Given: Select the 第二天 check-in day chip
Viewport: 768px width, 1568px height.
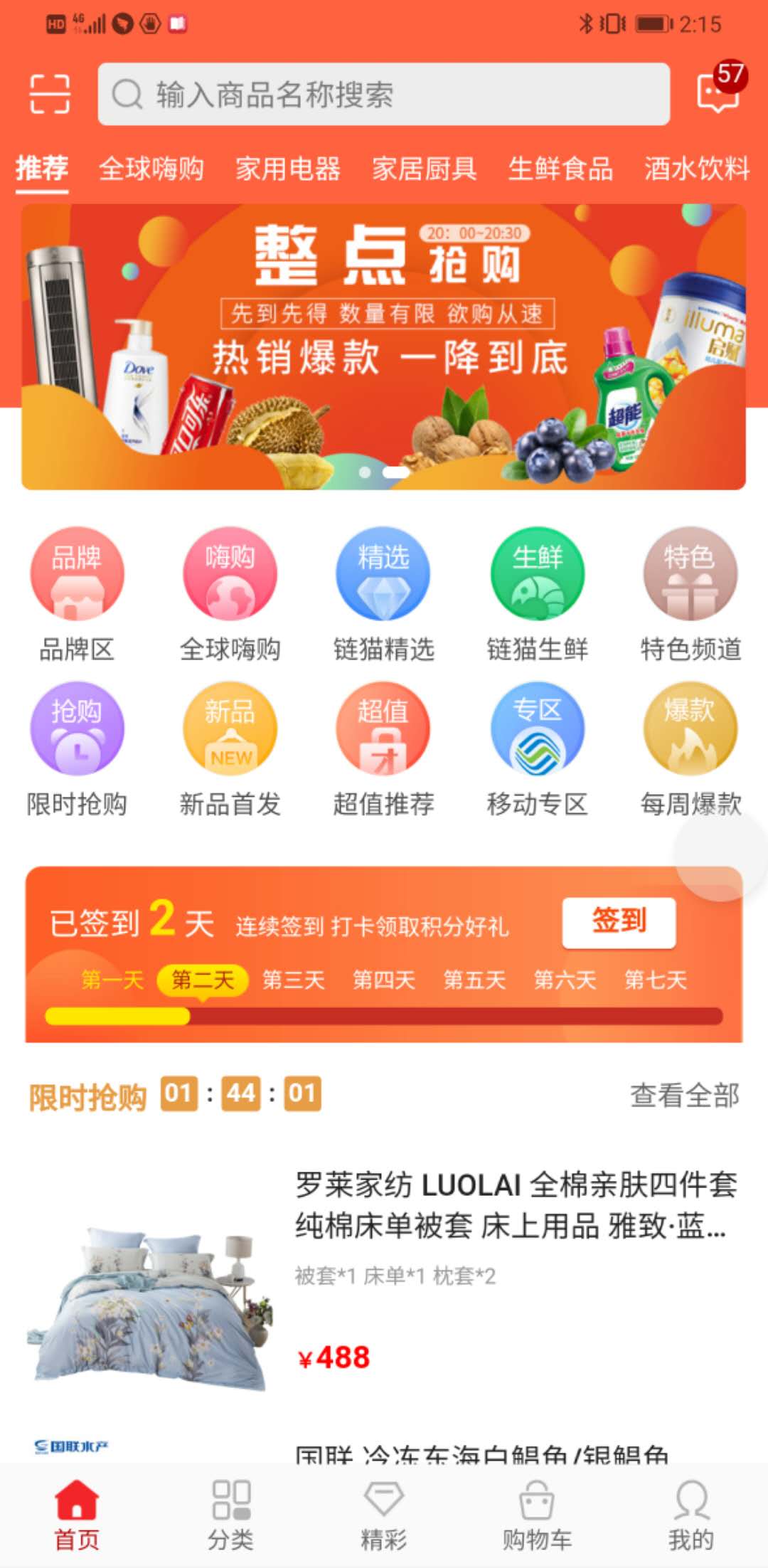Looking at the screenshot, I should [202, 980].
